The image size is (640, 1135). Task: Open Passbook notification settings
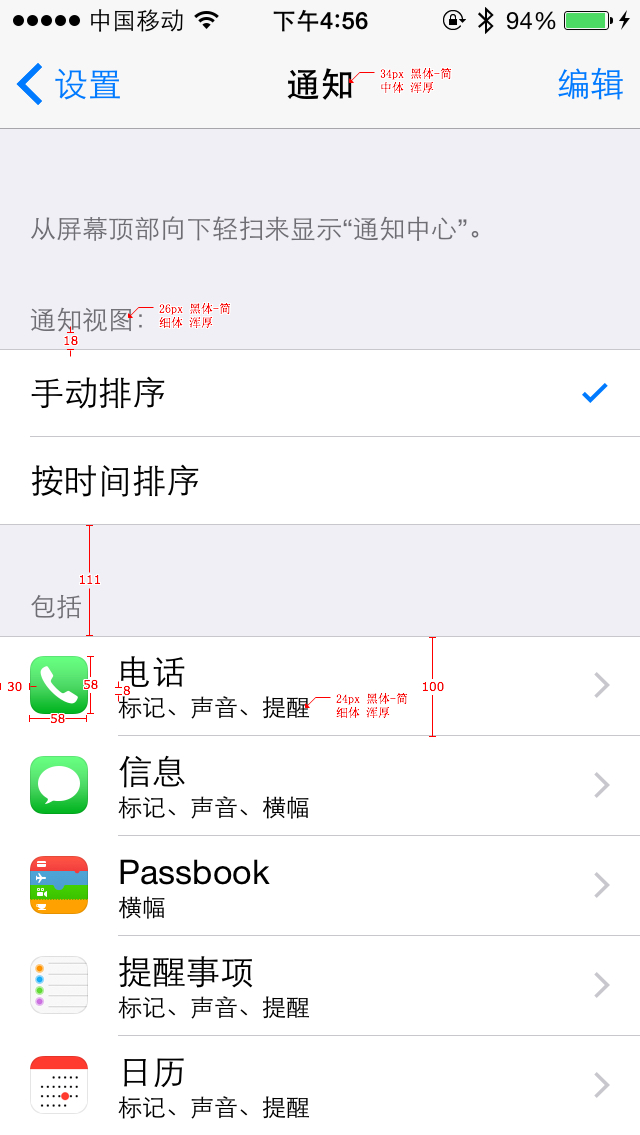pyautogui.click(x=320, y=886)
